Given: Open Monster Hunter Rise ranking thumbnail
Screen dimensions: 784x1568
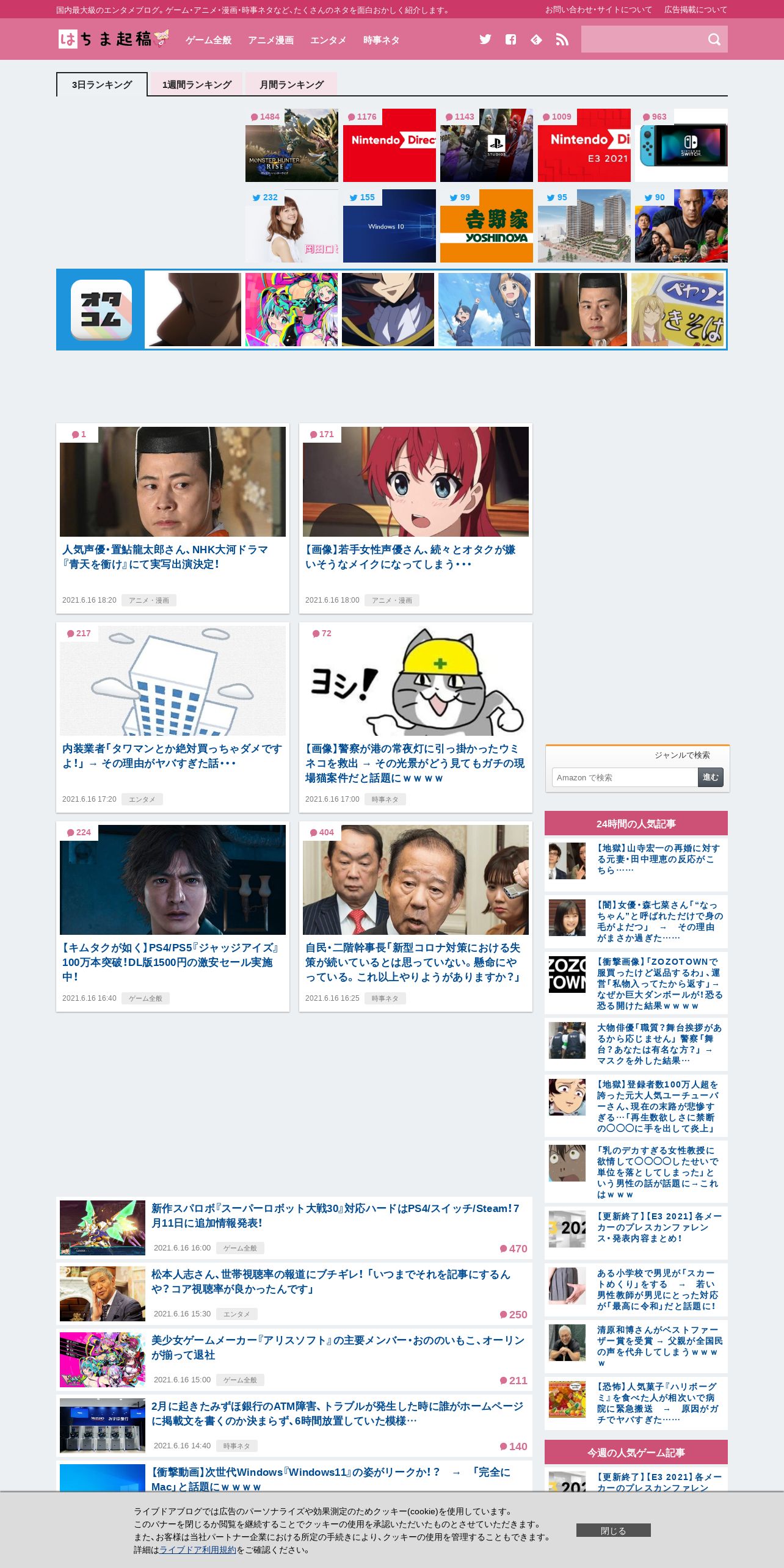Looking at the screenshot, I should (x=292, y=145).
